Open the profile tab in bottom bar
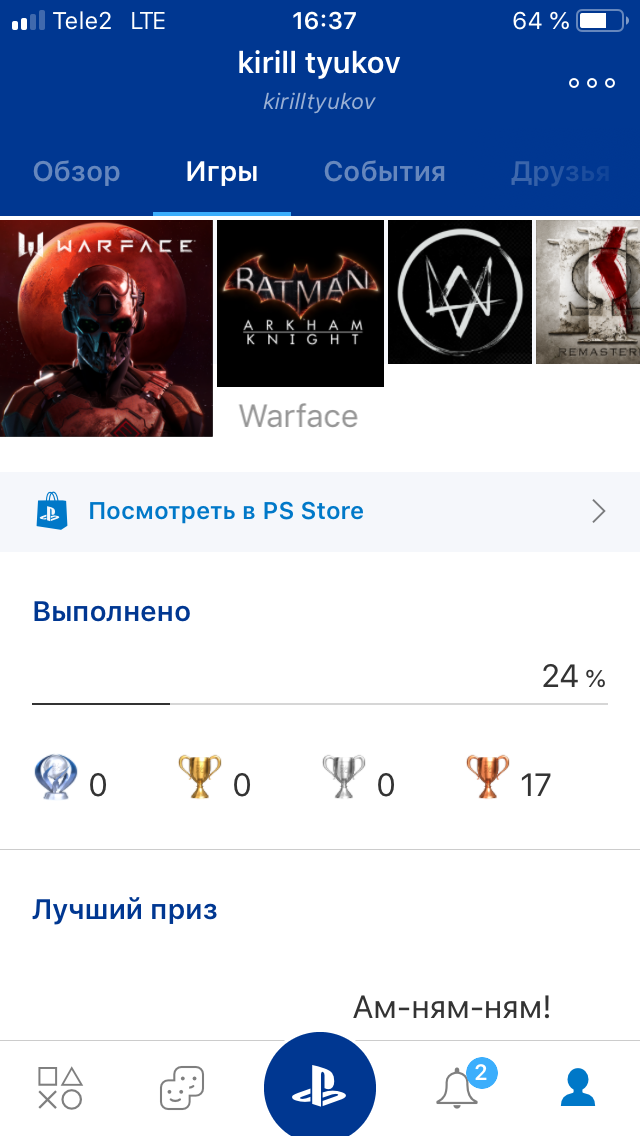Image resolution: width=640 pixels, height=1136 pixels. 578,1087
